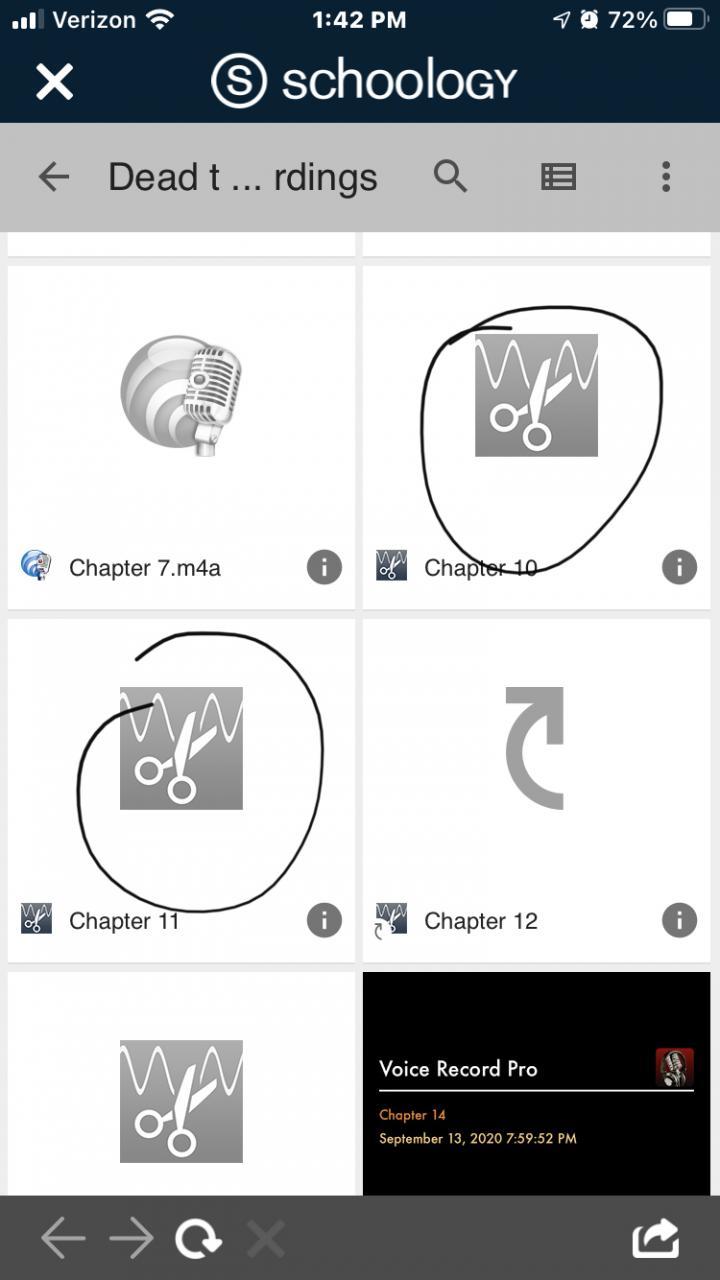
Task: View details of Chapter 12
Action: [x=679, y=920]
